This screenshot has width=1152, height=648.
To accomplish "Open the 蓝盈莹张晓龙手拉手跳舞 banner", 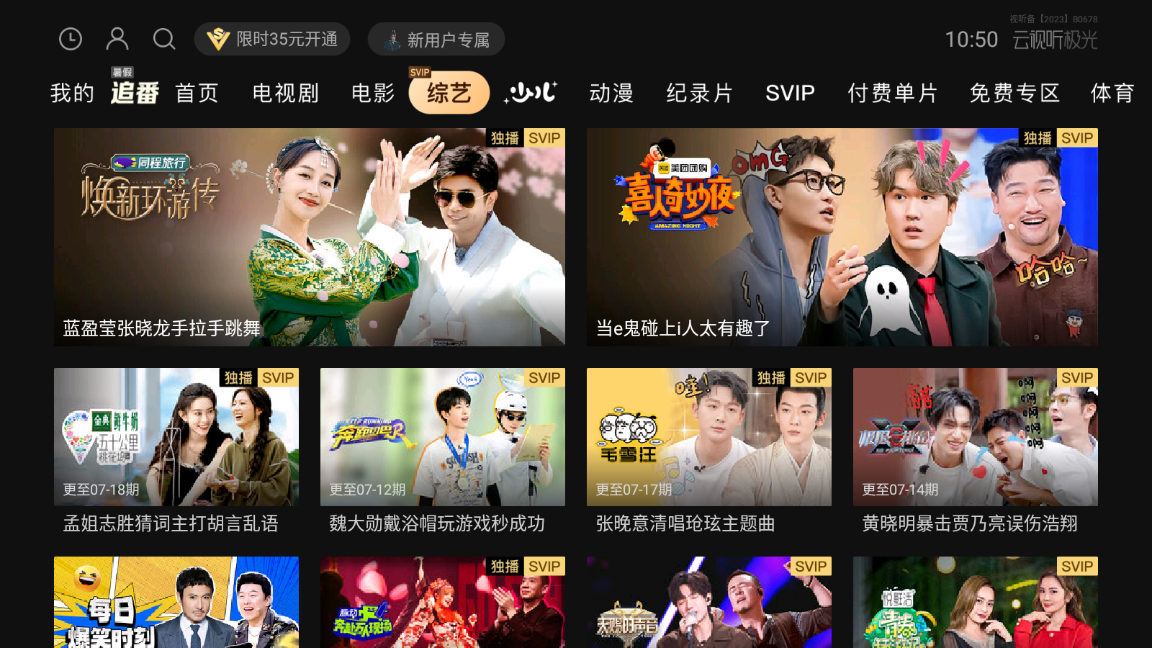I will click(x=309, y=237).
